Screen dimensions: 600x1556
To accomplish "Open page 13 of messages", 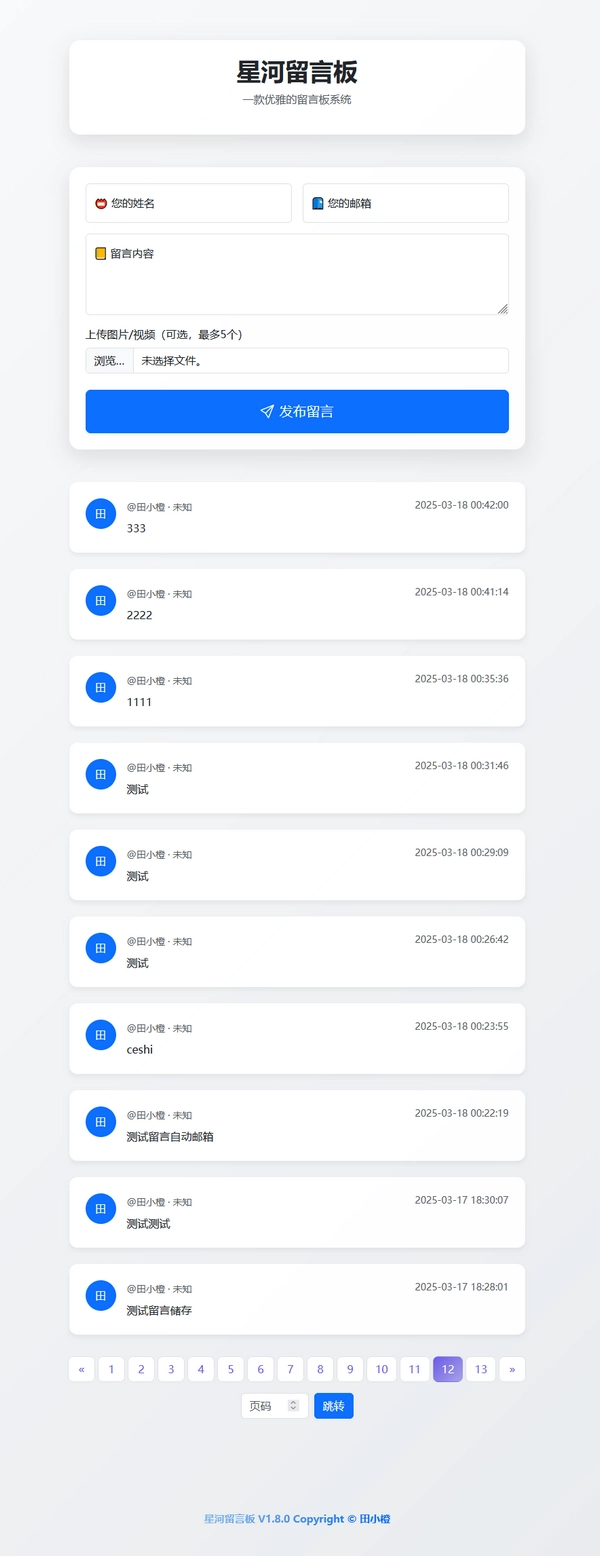I will [x=481, y=1369].
